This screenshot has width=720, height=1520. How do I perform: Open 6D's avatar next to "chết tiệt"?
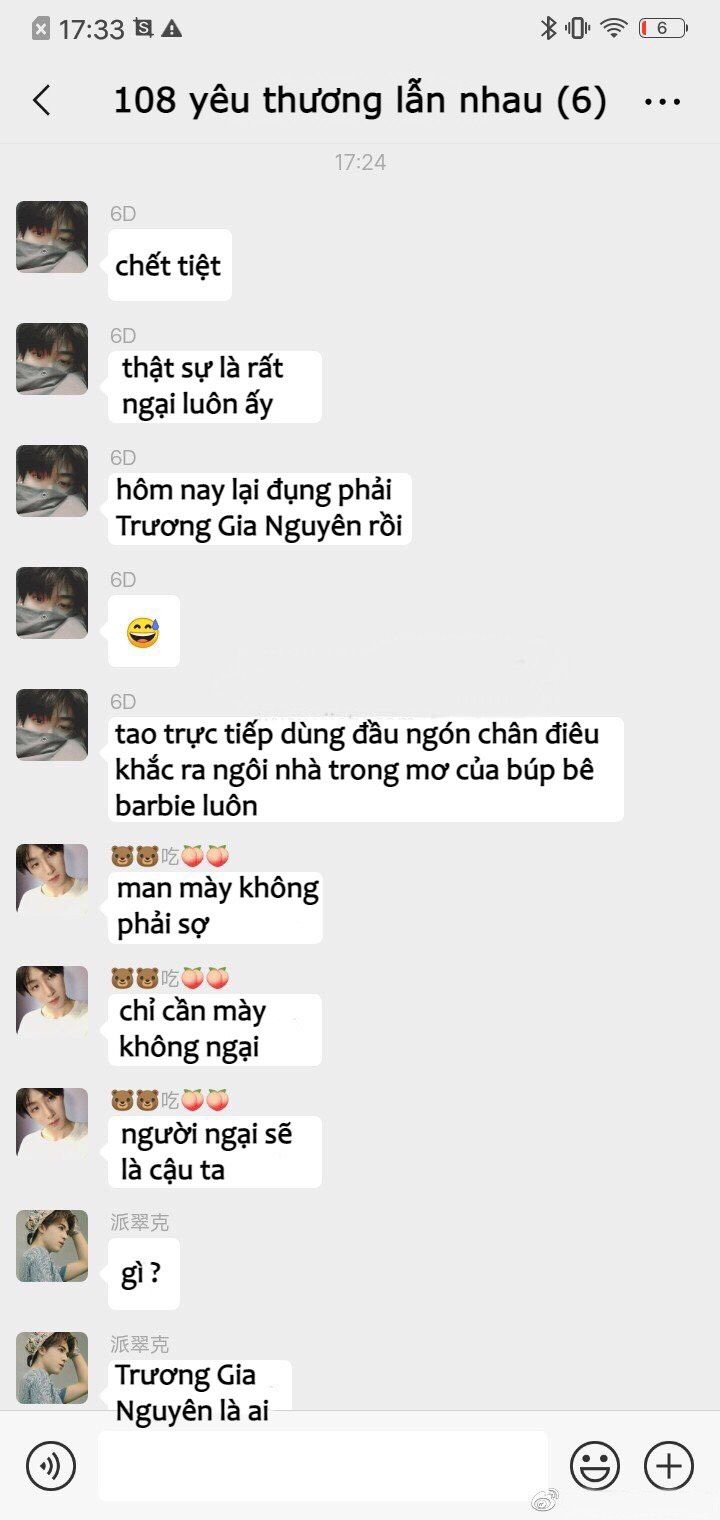click(x=52, y=237)
